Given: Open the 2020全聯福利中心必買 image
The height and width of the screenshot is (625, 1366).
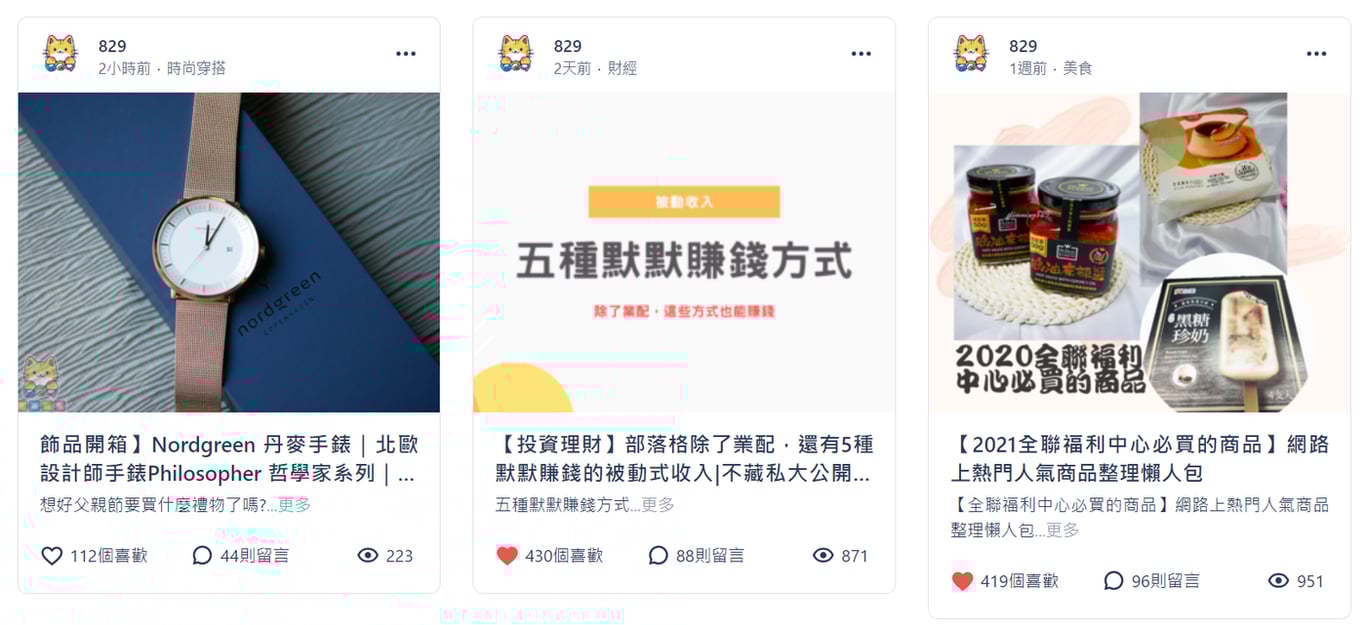Looking at the screenshot, I should tap(1139, 252).
